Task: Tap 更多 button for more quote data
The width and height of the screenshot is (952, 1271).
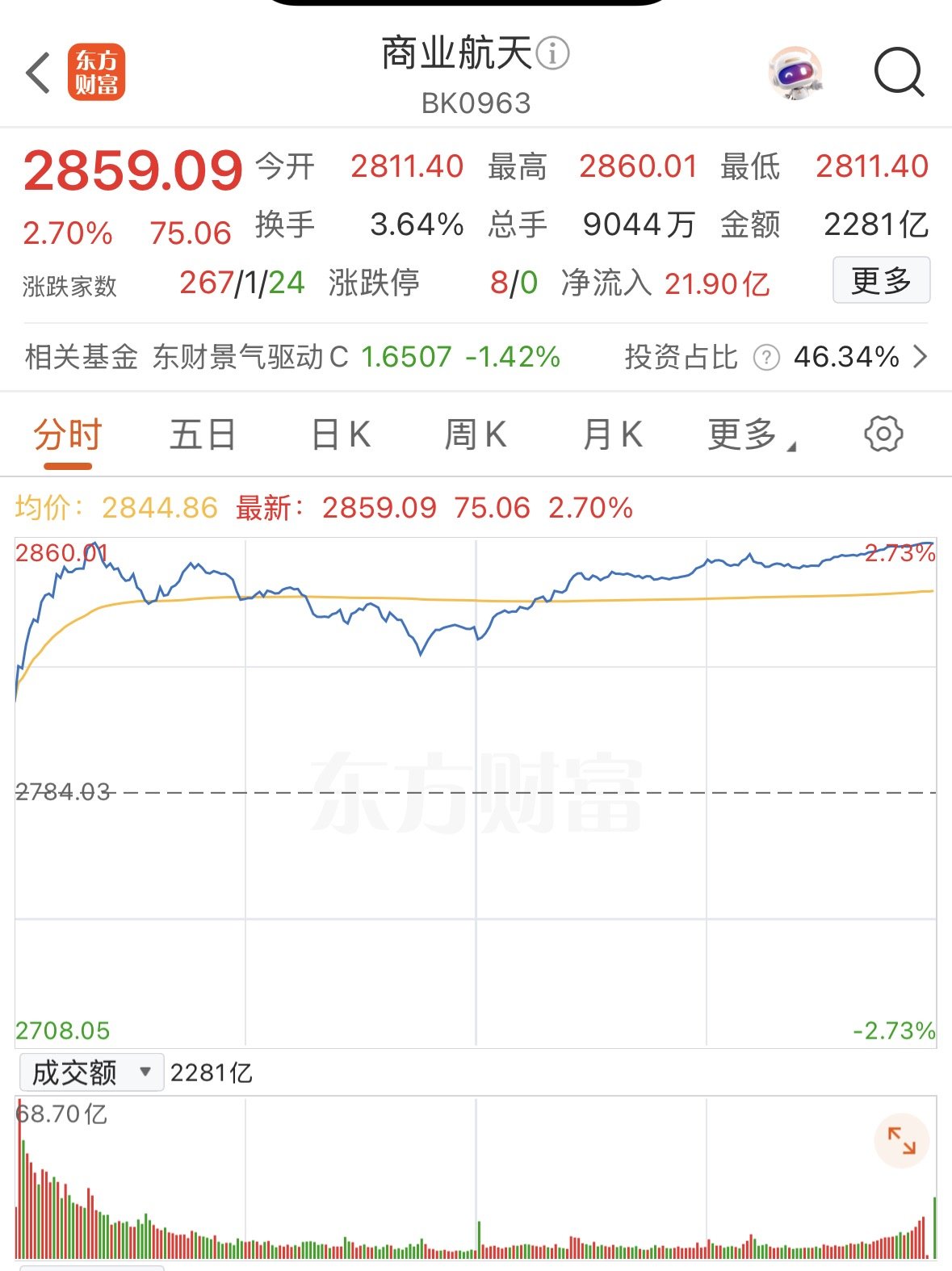Action: [x=881, y=281]
